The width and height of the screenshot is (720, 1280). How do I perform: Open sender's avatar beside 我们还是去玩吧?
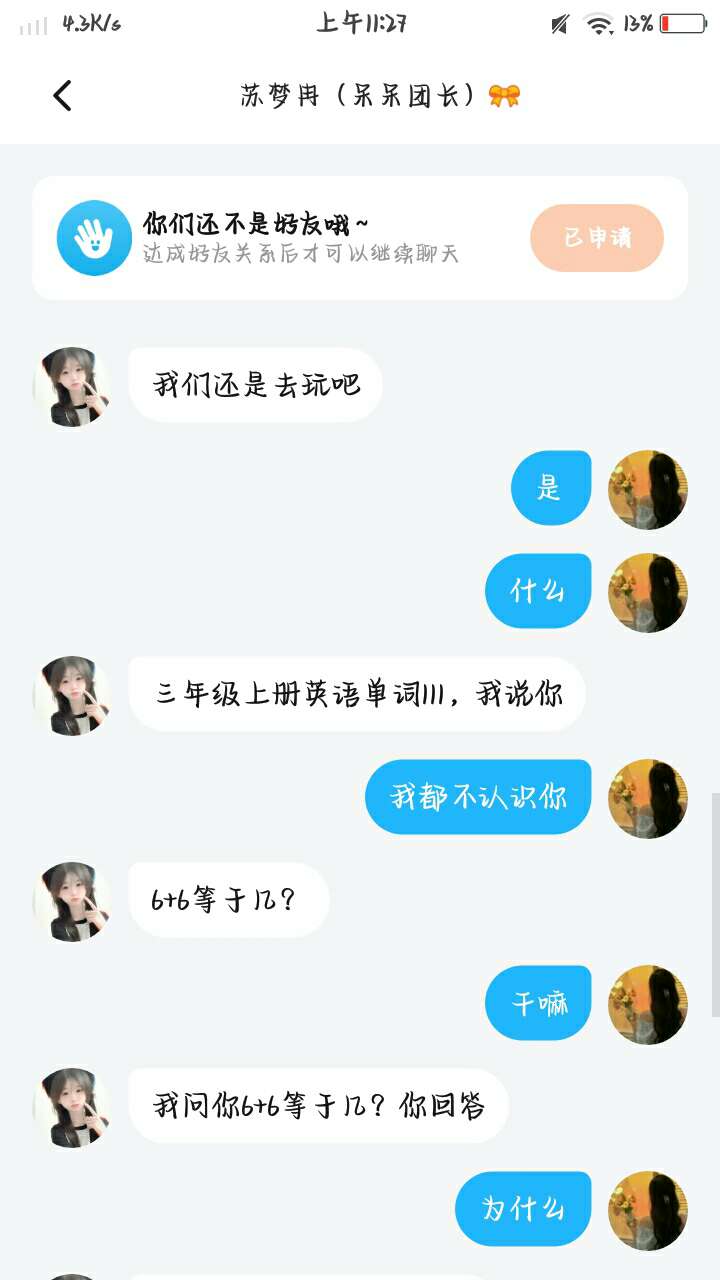point(72,387)
